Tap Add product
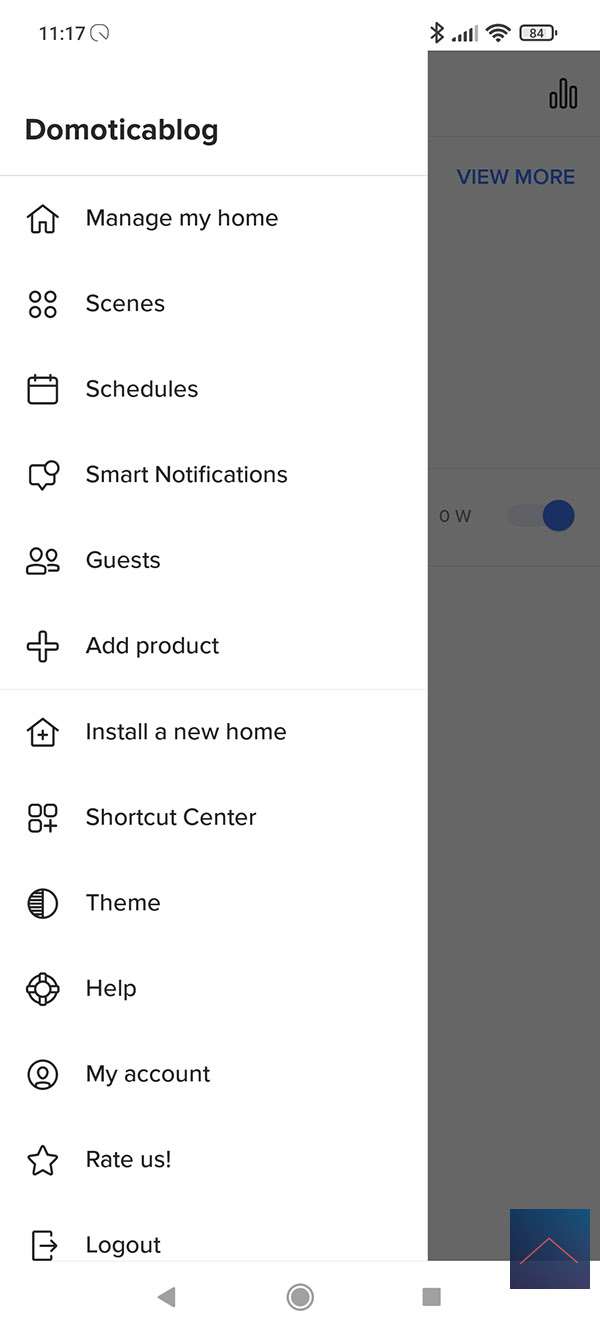The height and width of the screenshot is (1333, 600). point(152,646)
